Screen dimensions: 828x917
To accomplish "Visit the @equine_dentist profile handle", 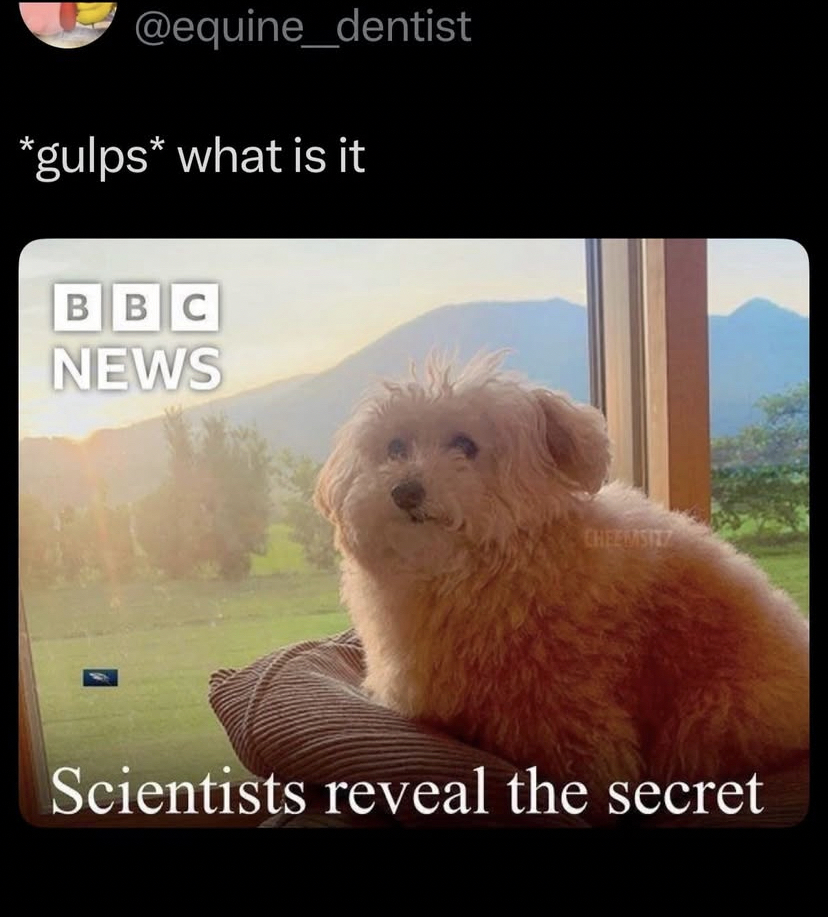I will [301, 25].
